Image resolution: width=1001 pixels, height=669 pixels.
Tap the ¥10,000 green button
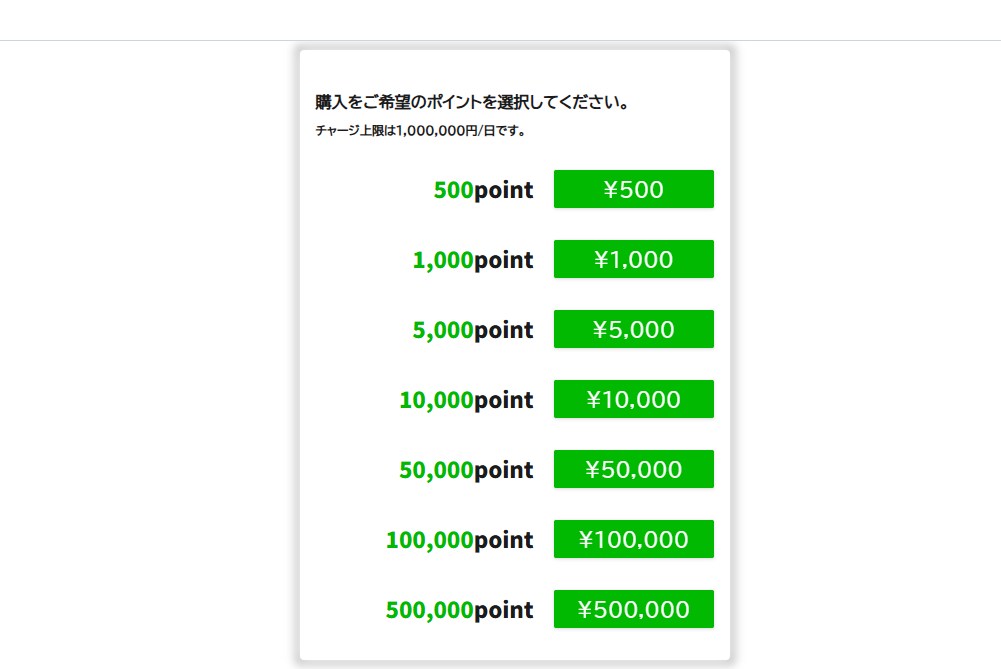633,399
